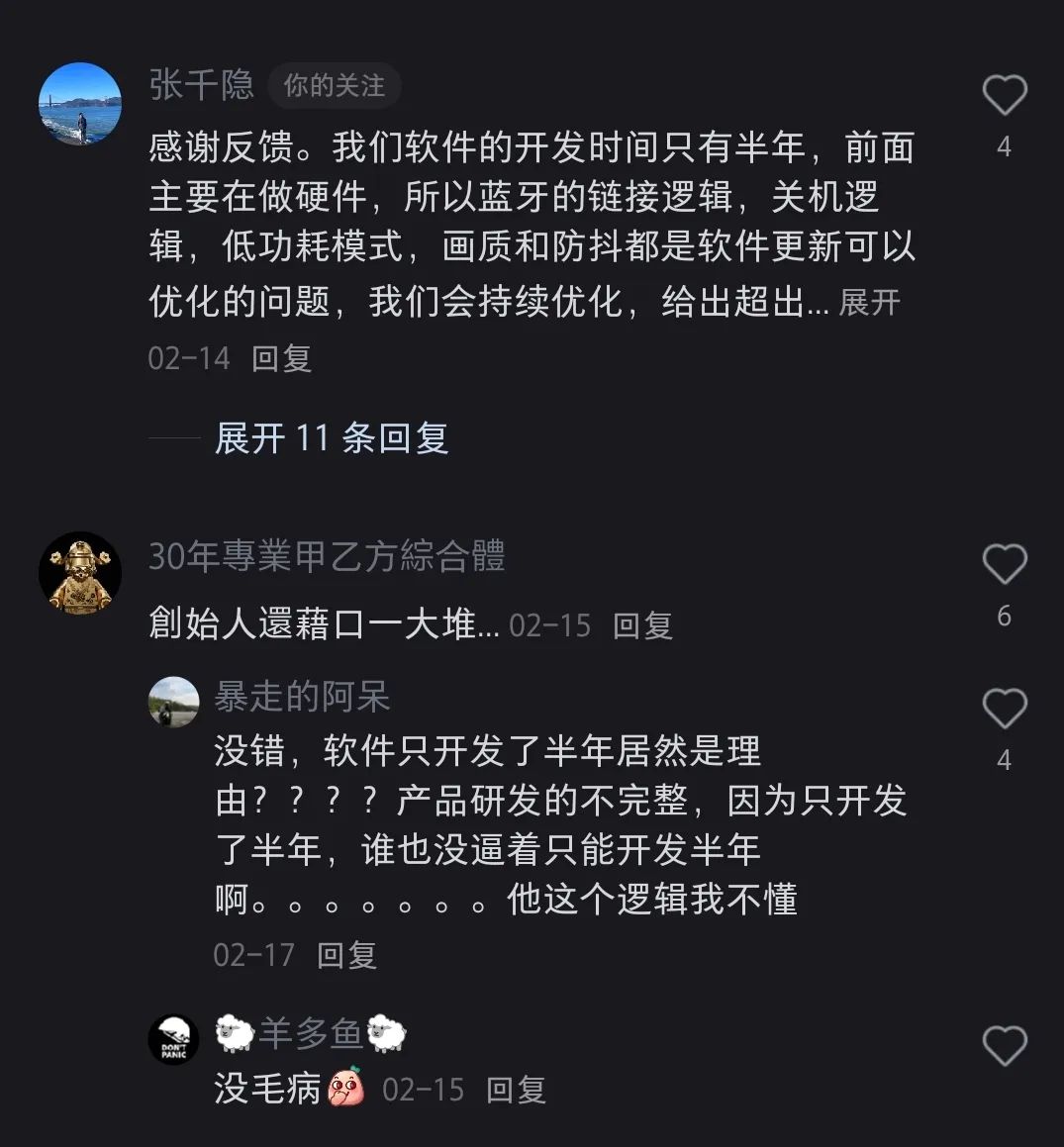Like 张千隐's comment
Image resolution: width=1064 pixels, height=1147 pixels.
[1004, 96]
